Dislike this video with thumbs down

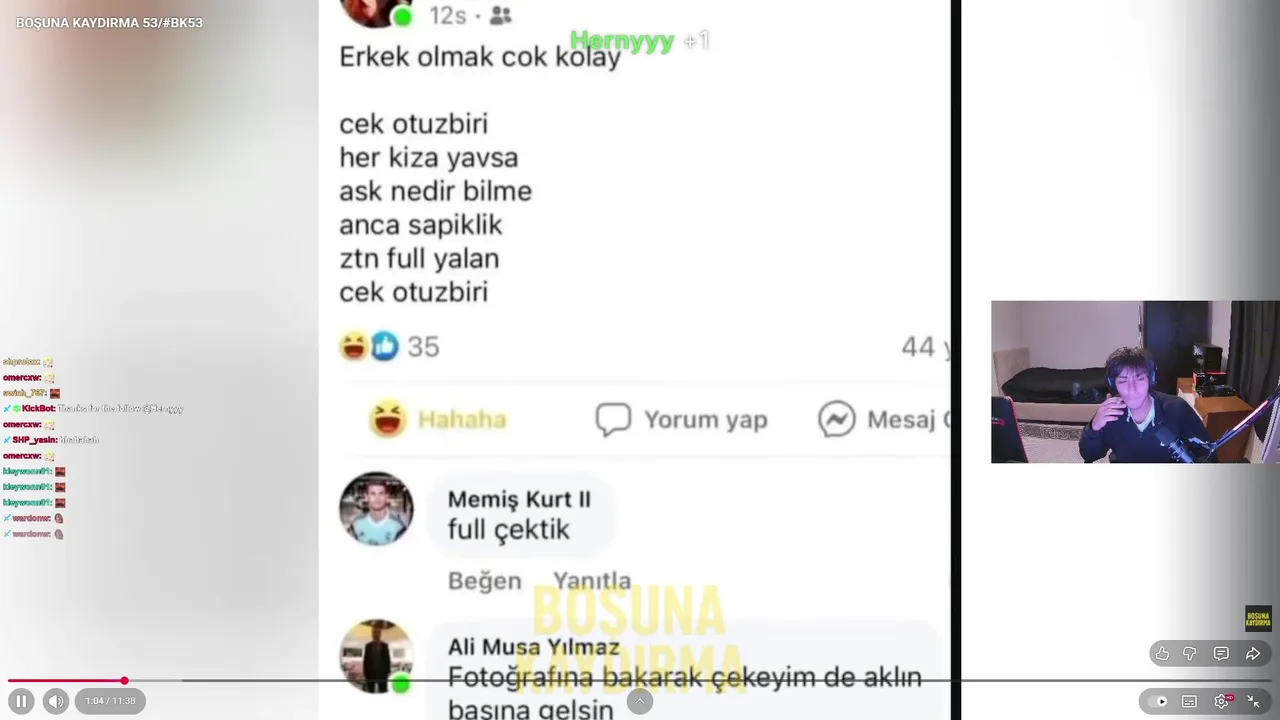[1190, 654]
